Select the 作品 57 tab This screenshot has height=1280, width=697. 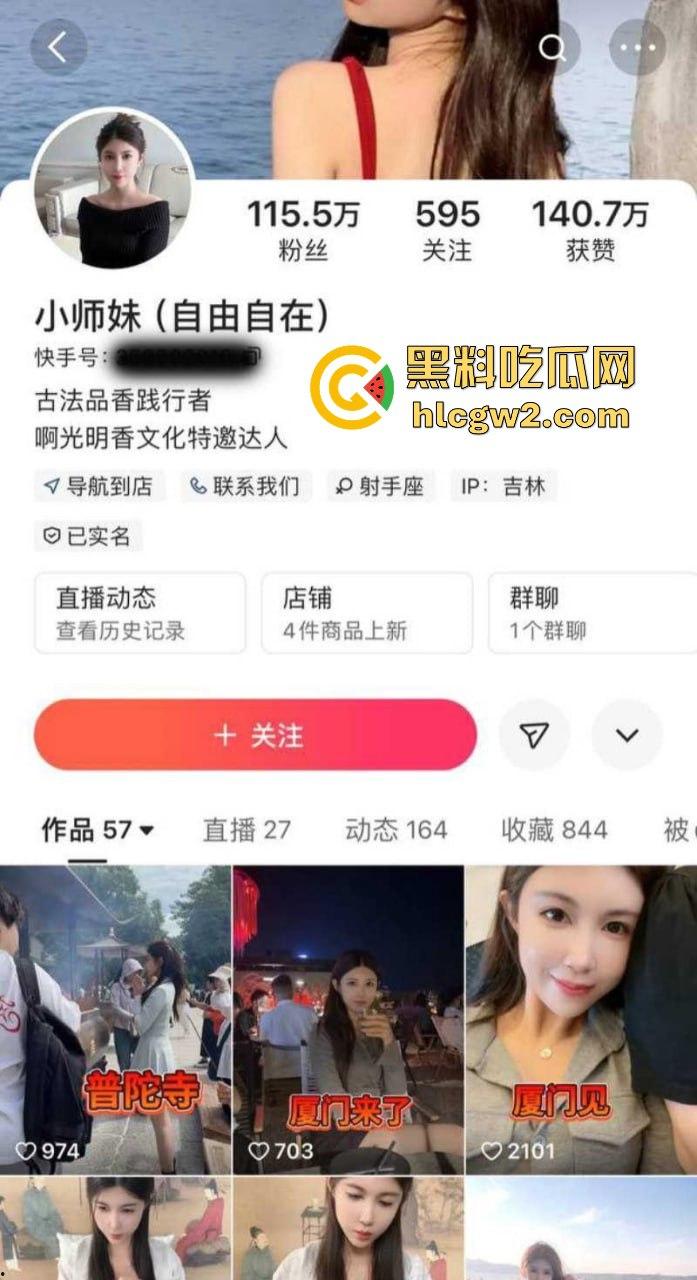click(97, 829)
